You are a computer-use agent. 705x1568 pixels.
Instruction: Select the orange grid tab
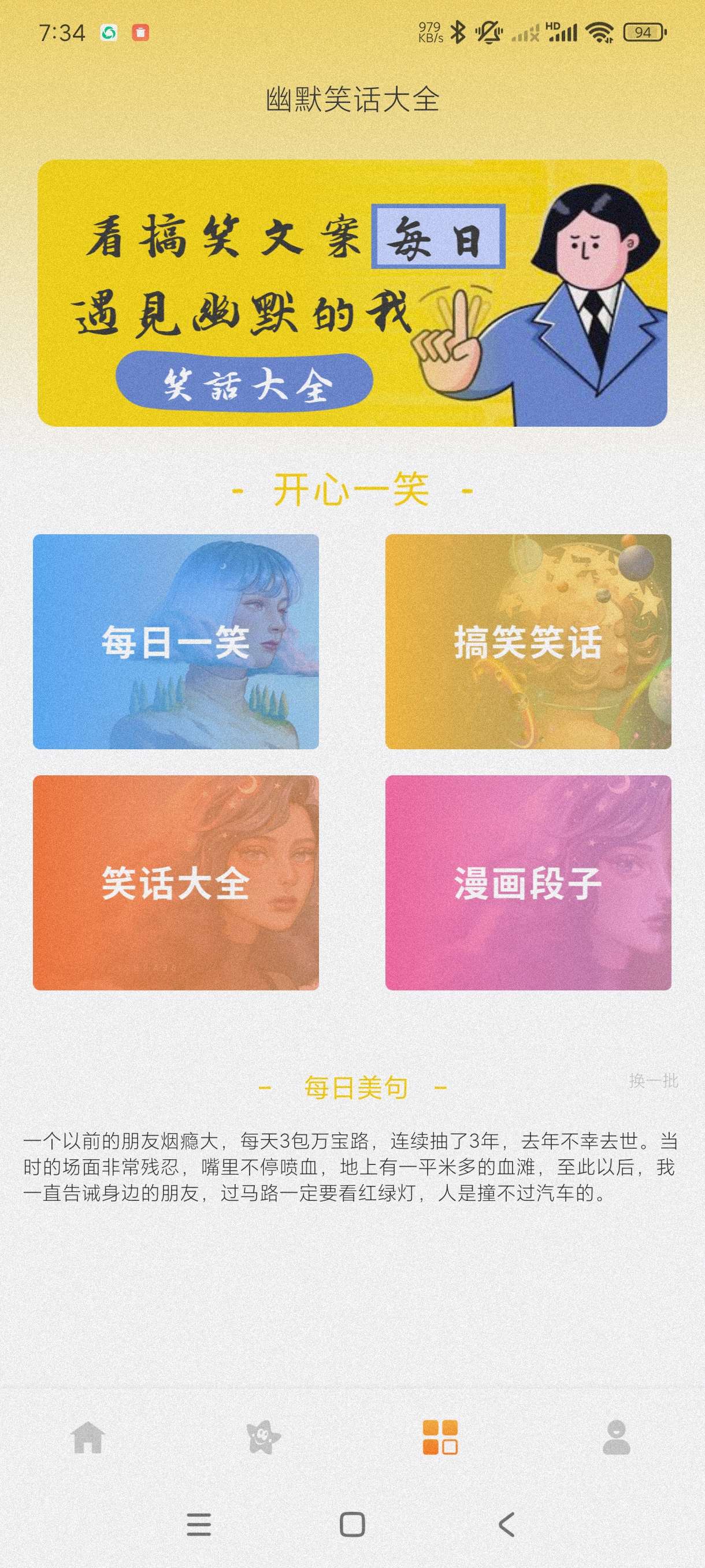[x=440, y=1438]
